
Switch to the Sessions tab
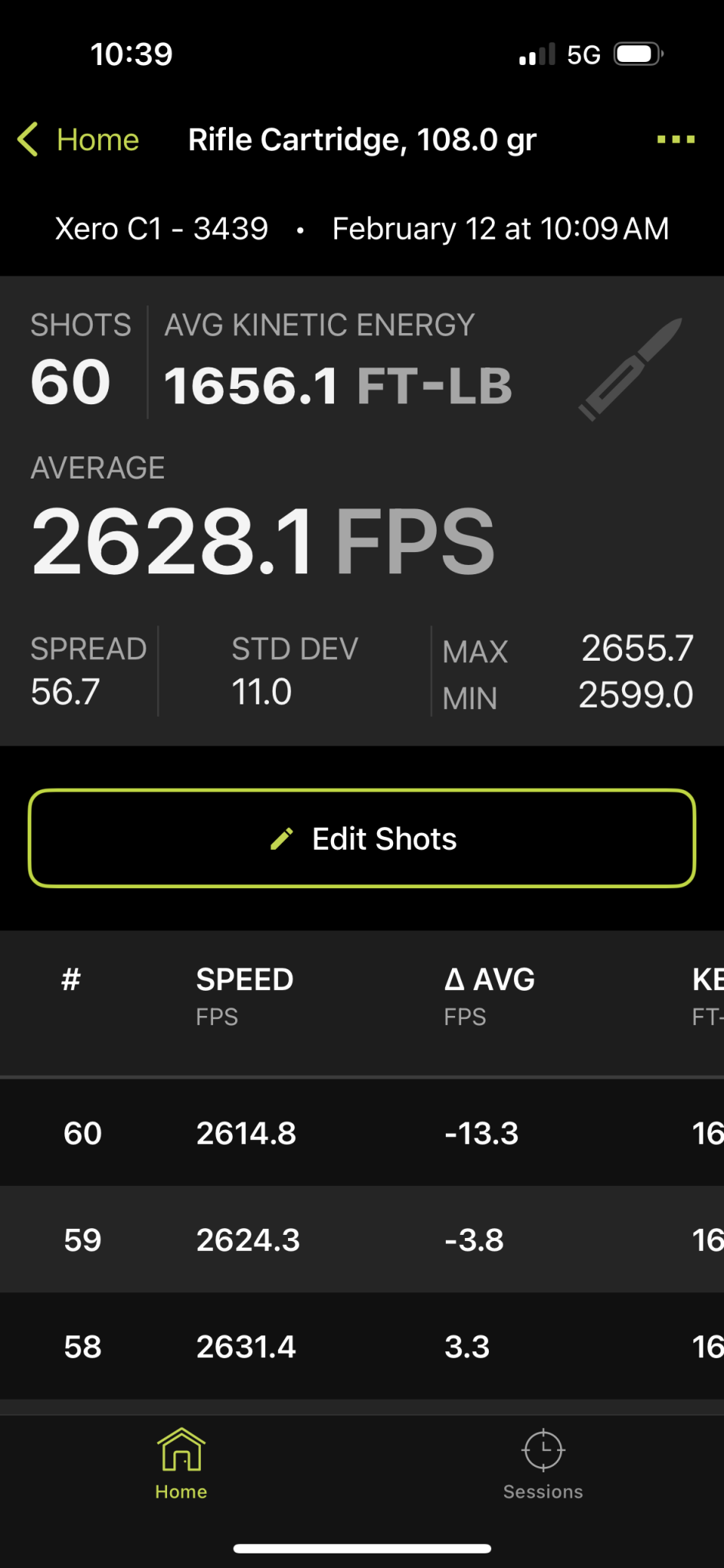coord(542,1464)
